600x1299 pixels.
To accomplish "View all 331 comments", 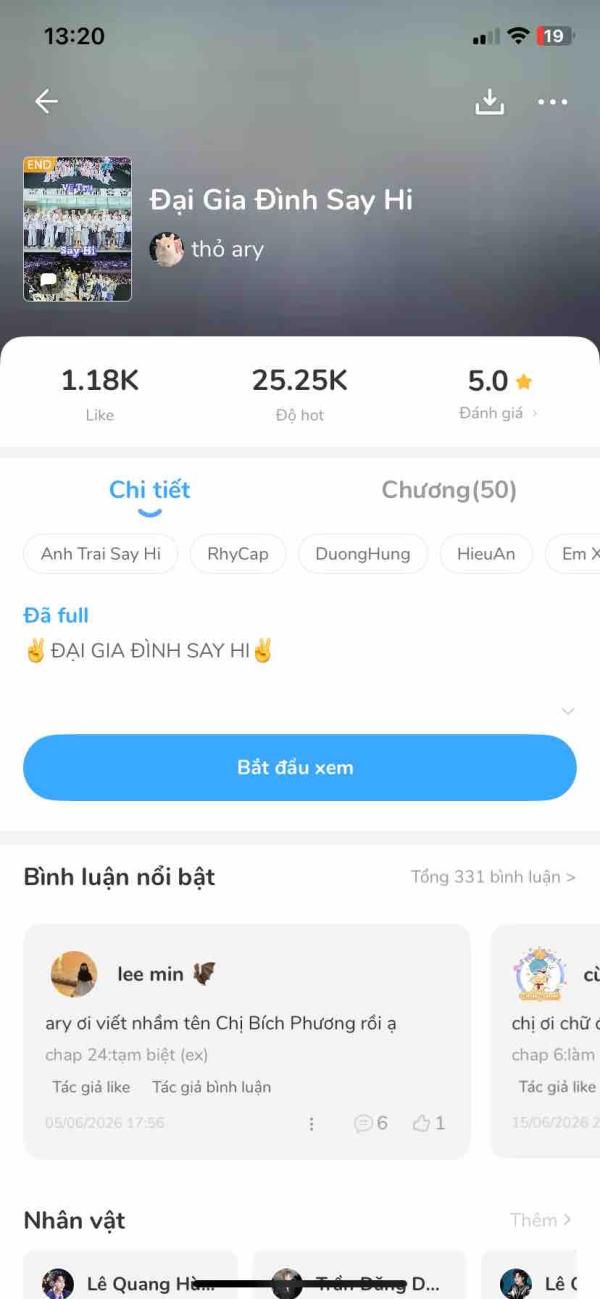I will [493, 877].
